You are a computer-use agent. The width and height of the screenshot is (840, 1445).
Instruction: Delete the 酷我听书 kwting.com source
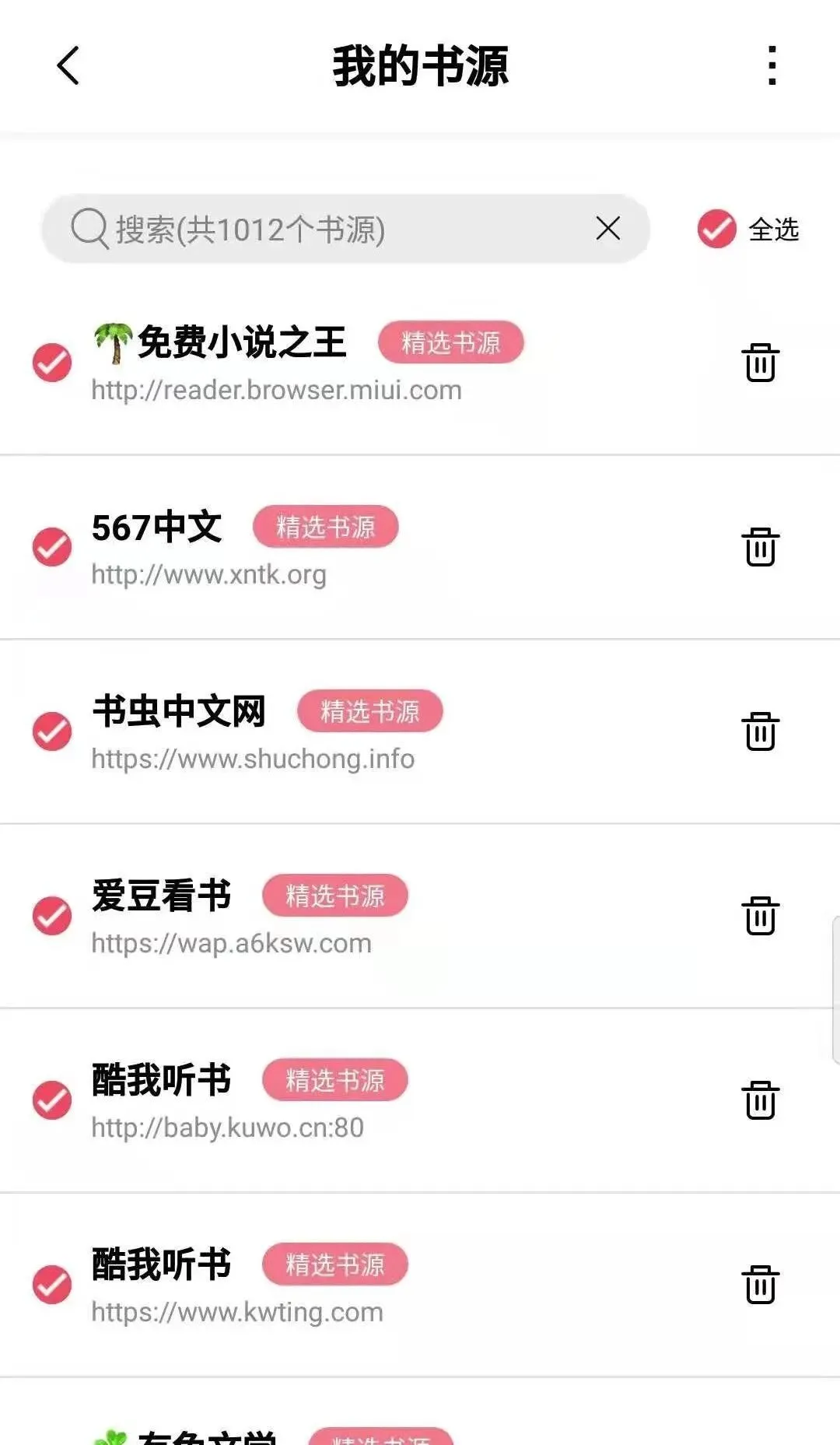pyautogui.click(x=760, y=1285)
